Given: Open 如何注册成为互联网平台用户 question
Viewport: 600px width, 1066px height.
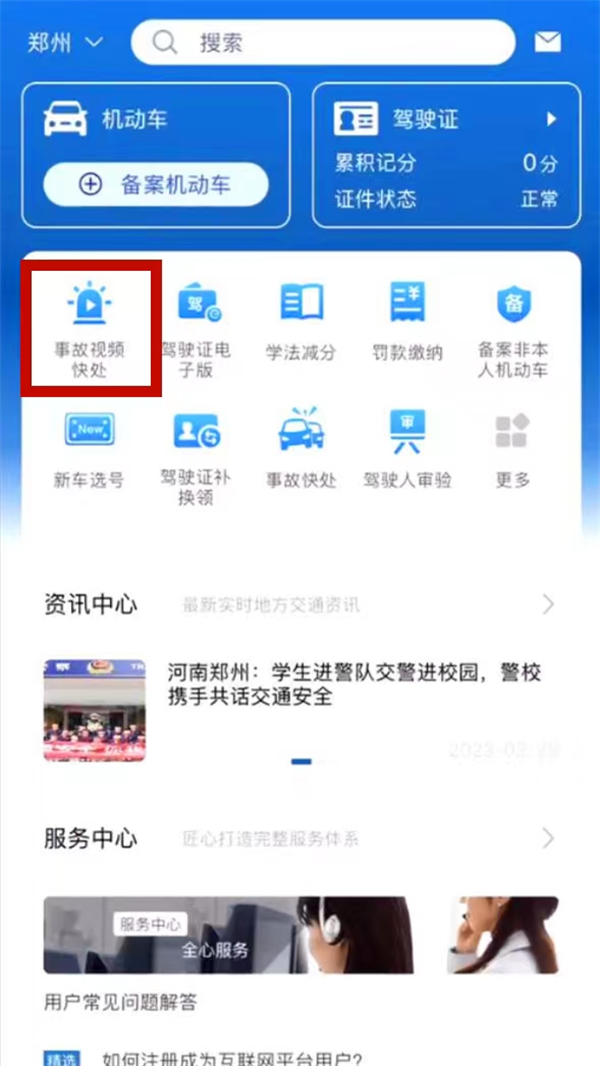Looking at the screenshot, I should (x=232, y=1058).
